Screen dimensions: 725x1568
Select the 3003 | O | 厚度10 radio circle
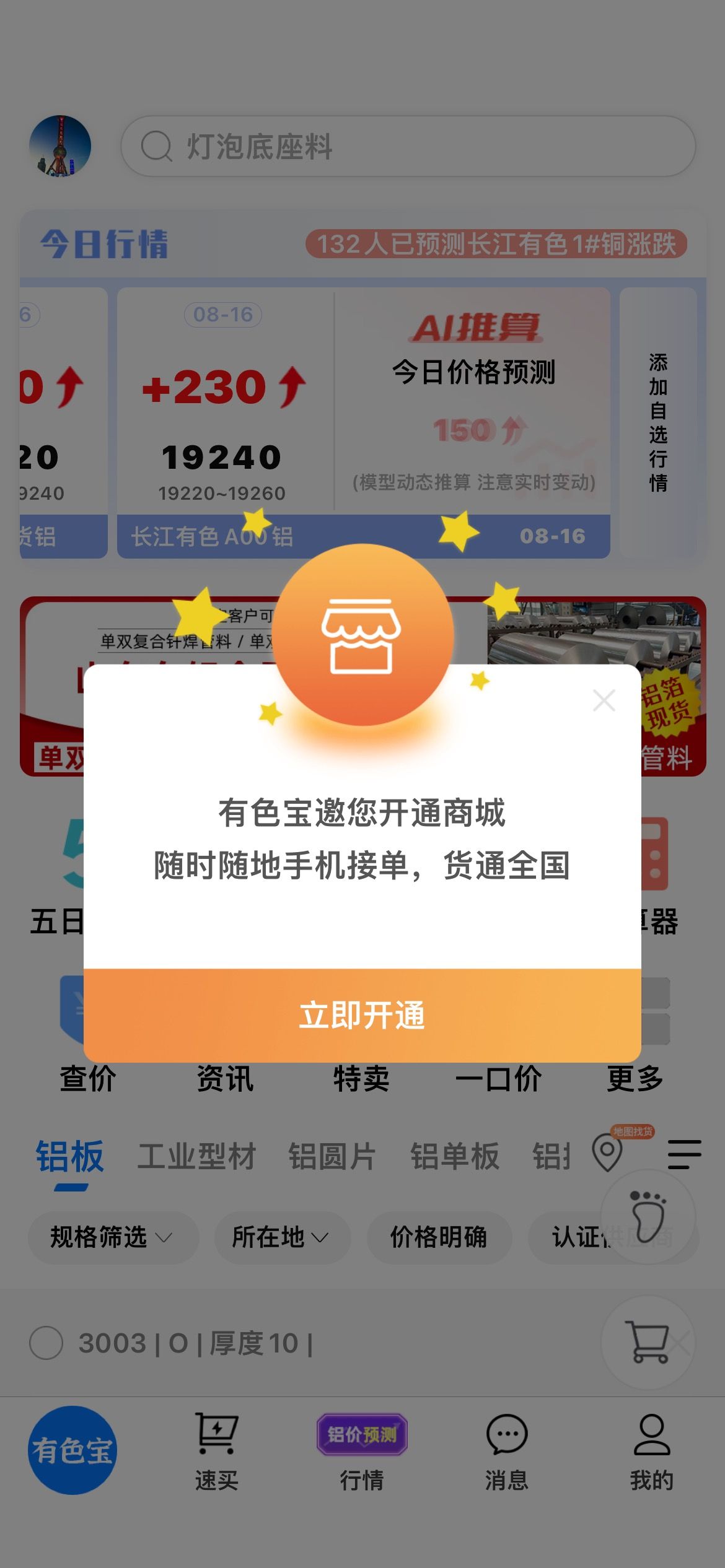(46, 1343)
